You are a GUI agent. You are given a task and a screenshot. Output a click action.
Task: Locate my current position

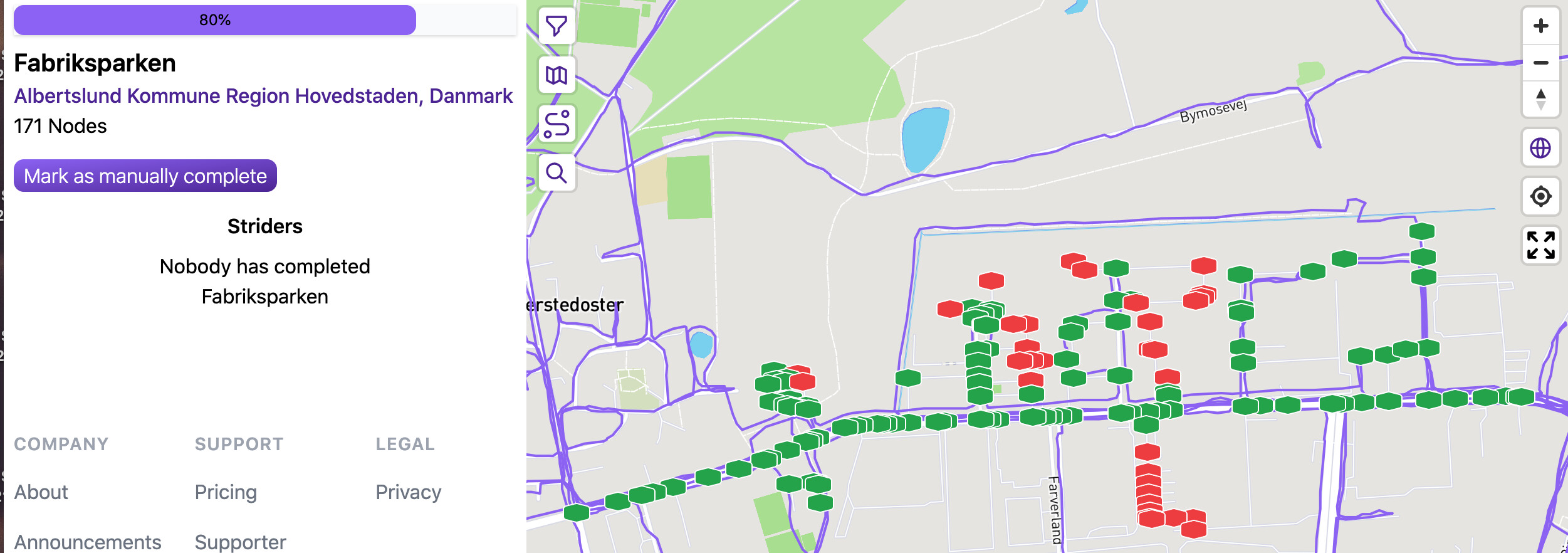pos(1540,196)
